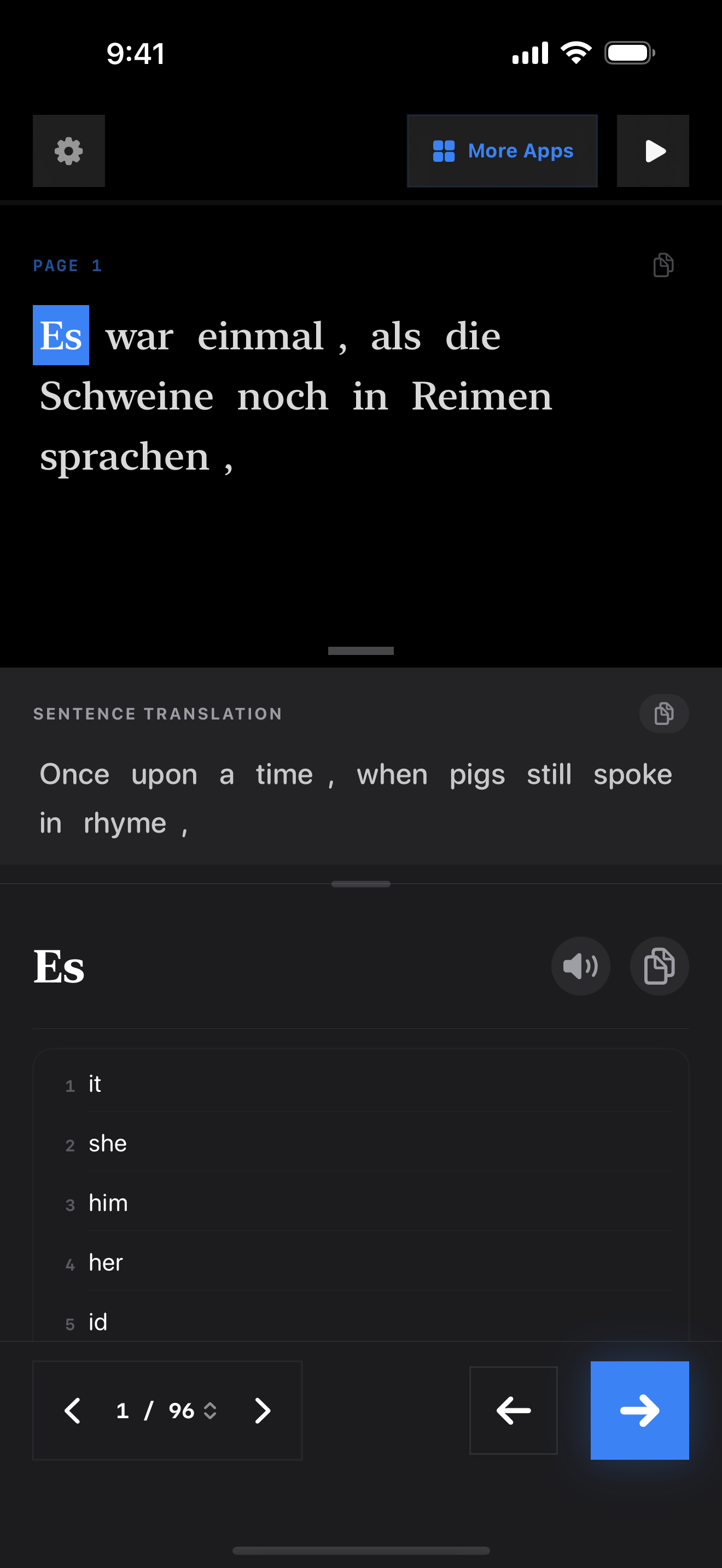Select the word Reimen in the sentence
This screenshot has height=1568, width=722.
click(481, 397)
